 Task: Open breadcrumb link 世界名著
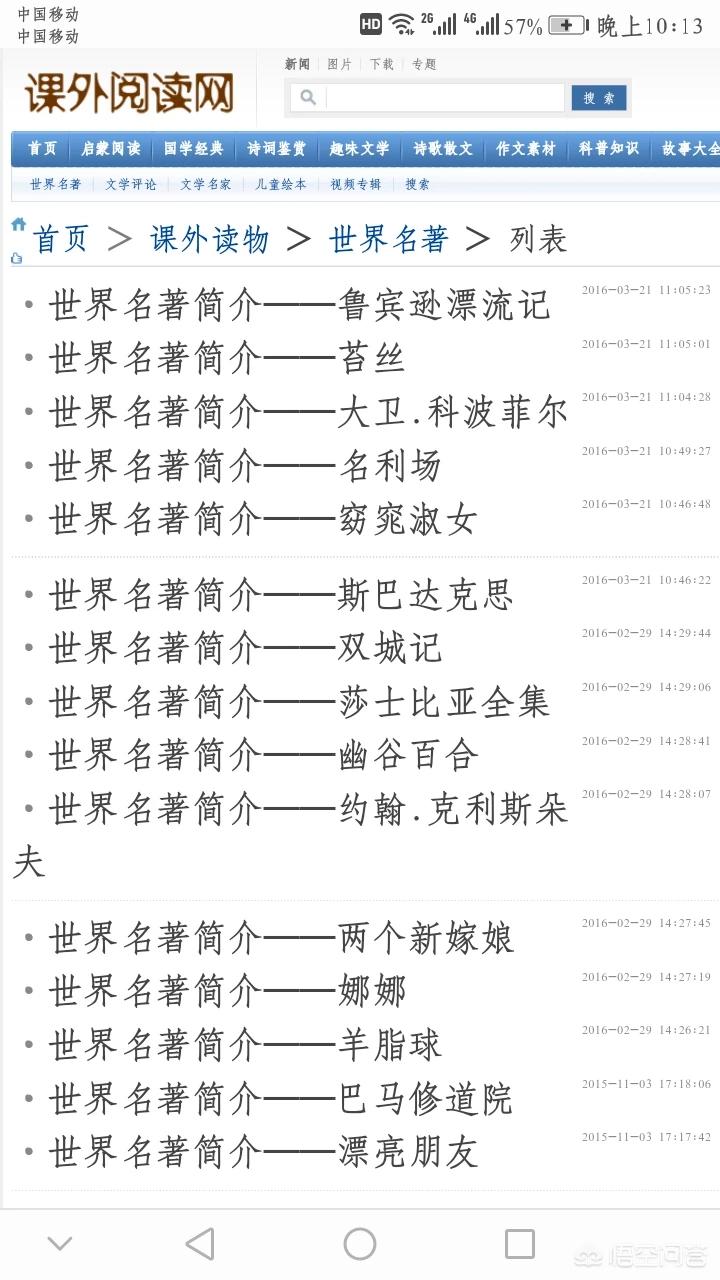tap(389, 239)
